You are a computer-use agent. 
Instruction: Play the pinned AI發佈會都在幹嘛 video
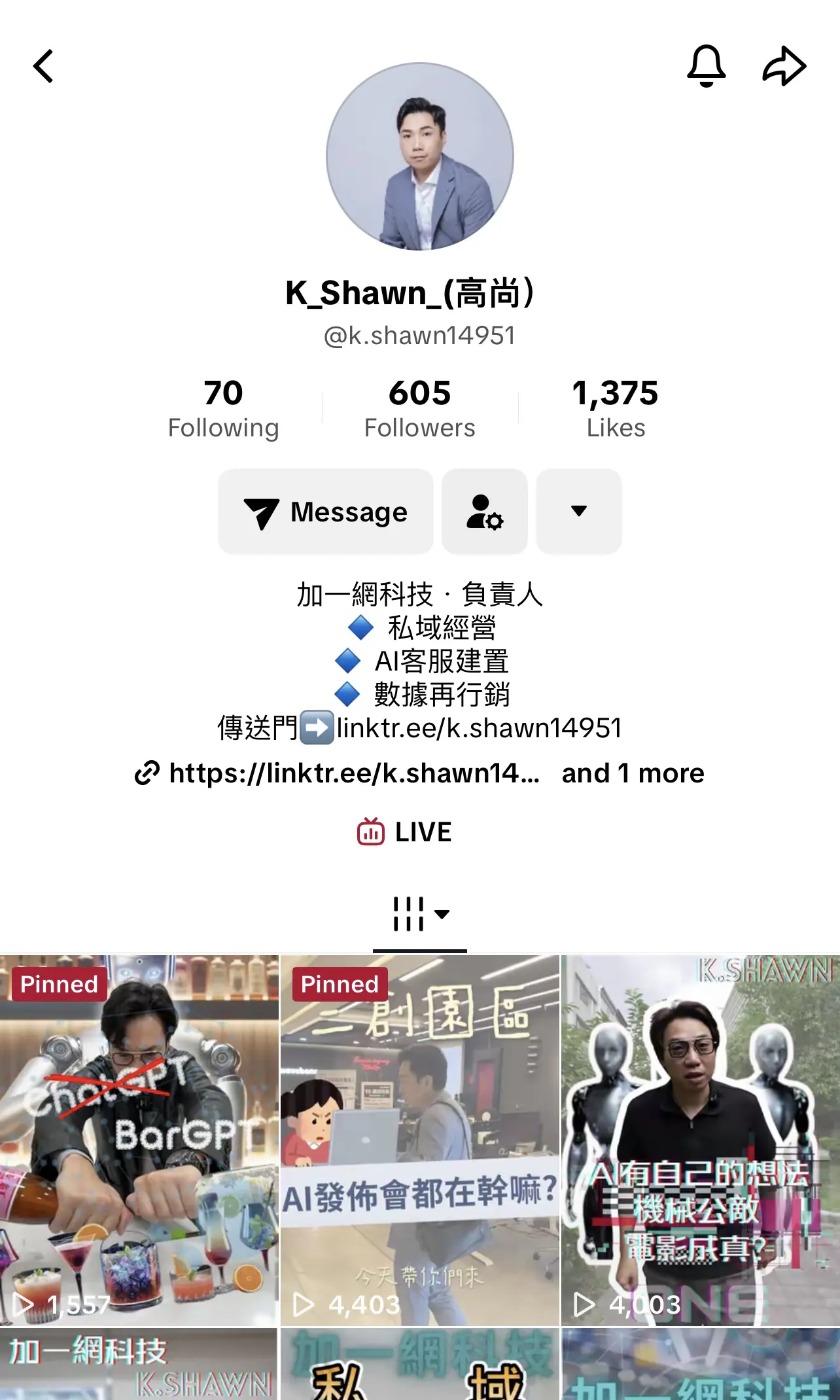point(420,1140)
